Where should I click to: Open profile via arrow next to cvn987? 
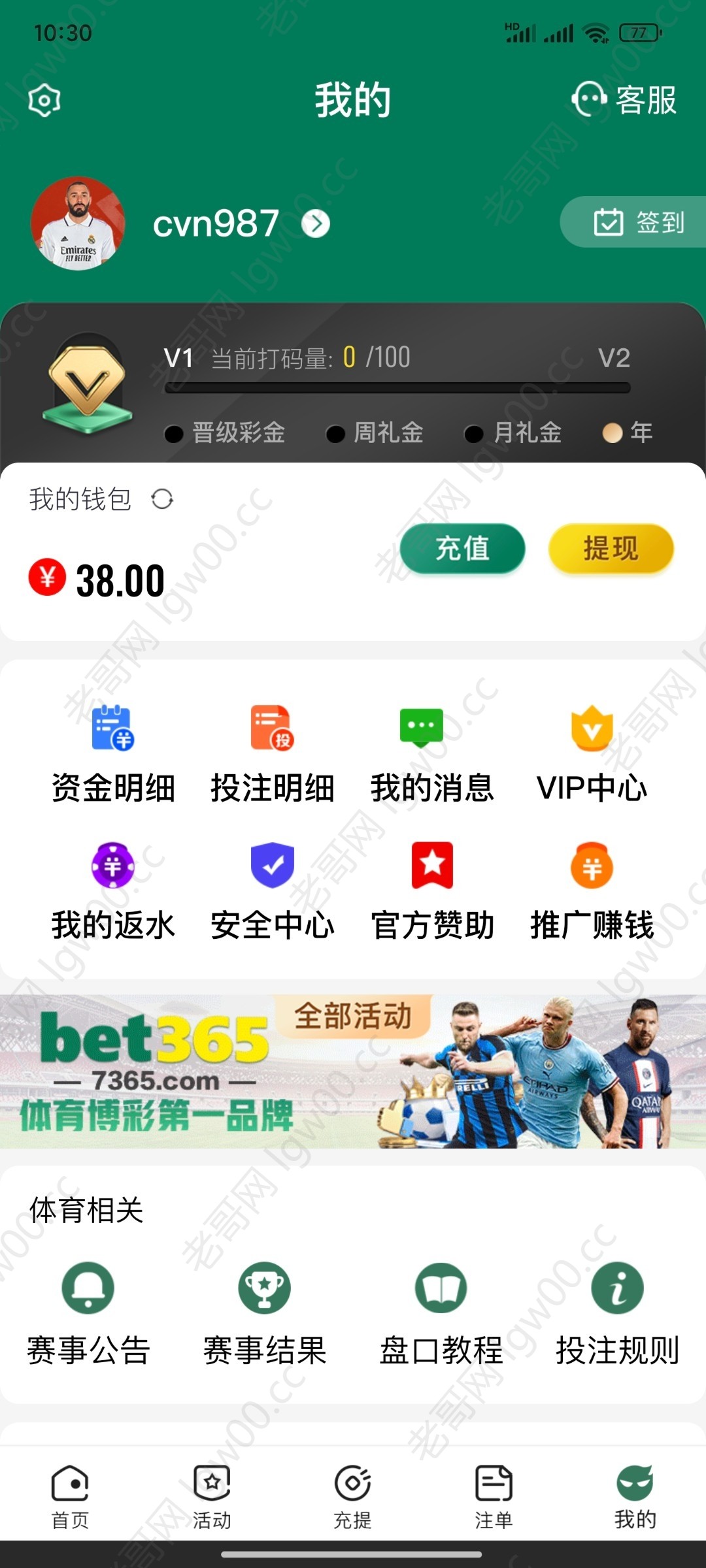point(316,224)
